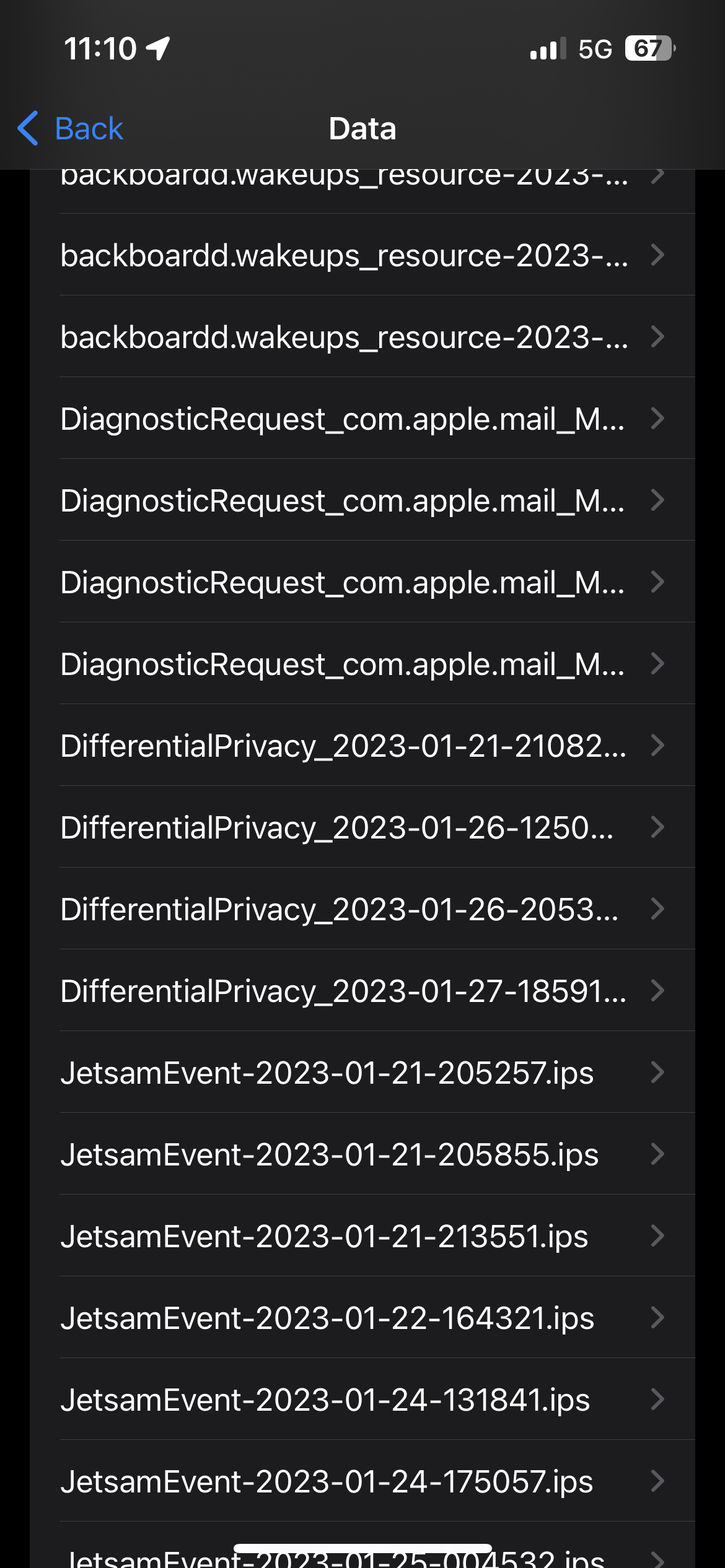
Task: Select JetsamEvent-2023-01-24-175057.ips
Action: (x=362, y=1481)
